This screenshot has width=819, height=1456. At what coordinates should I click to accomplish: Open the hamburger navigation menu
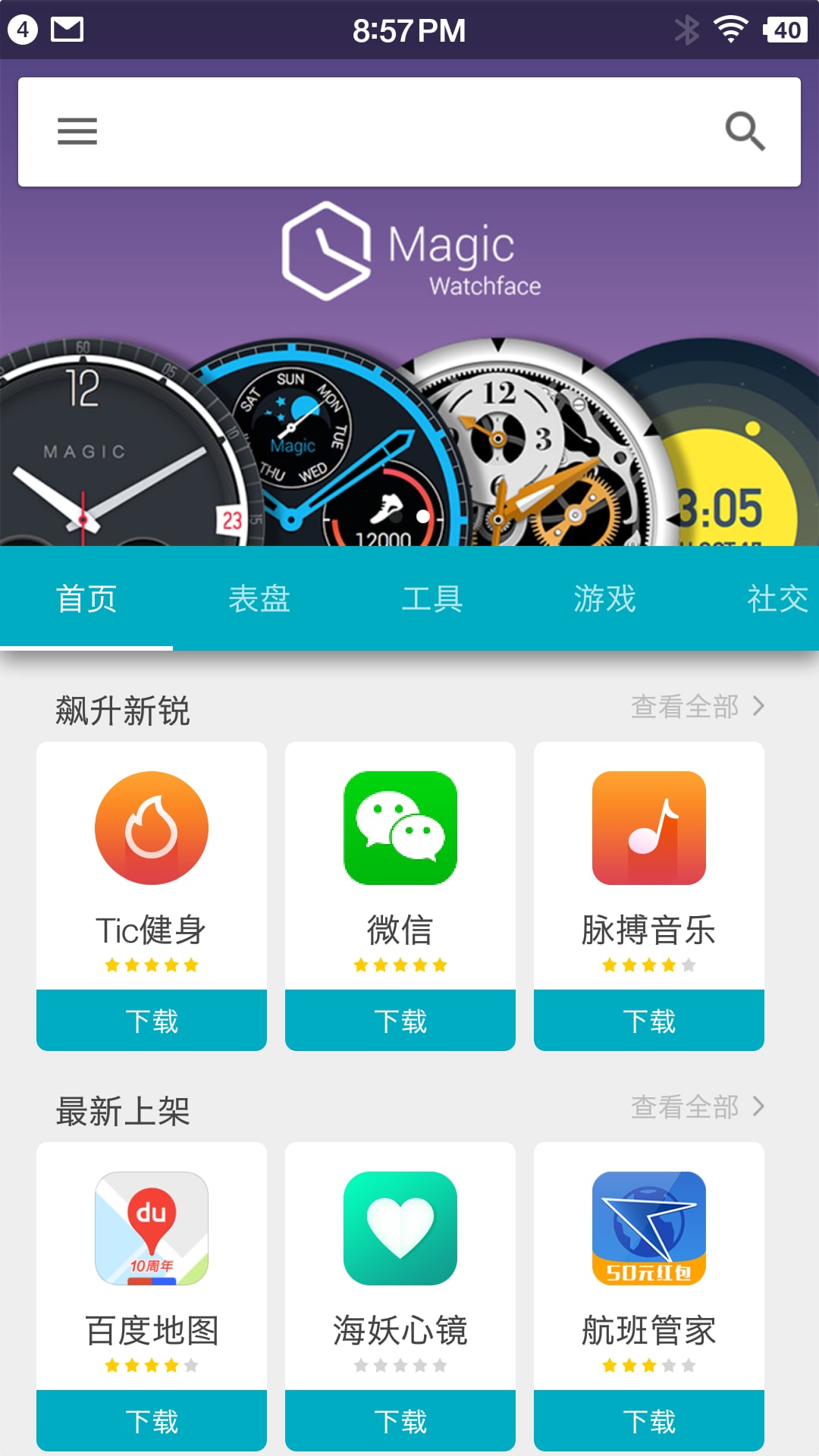(x=76, y=130)
